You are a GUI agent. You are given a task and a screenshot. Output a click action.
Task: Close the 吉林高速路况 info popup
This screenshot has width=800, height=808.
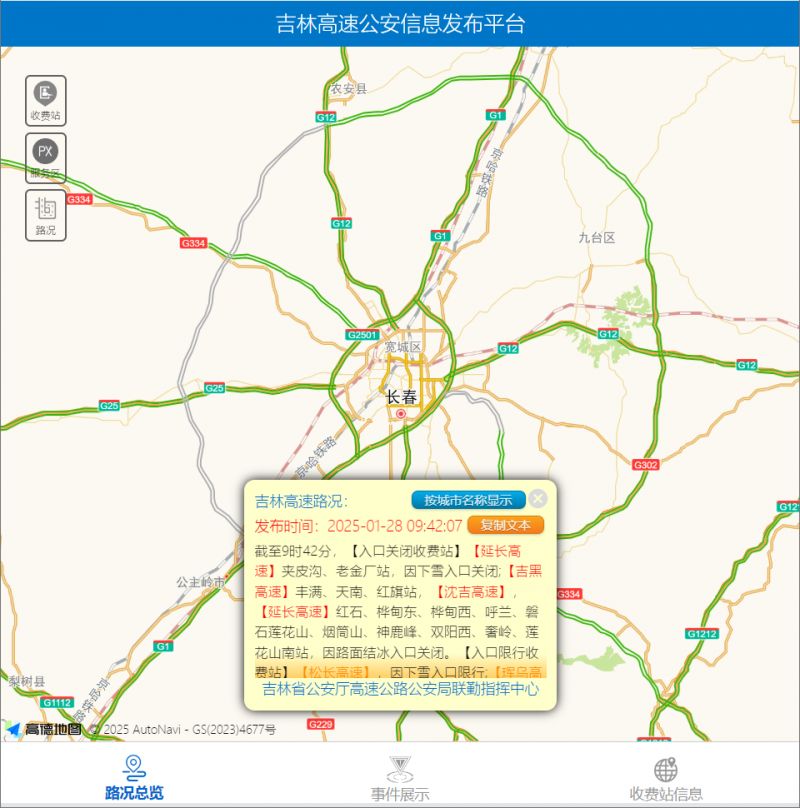point(538,498)
